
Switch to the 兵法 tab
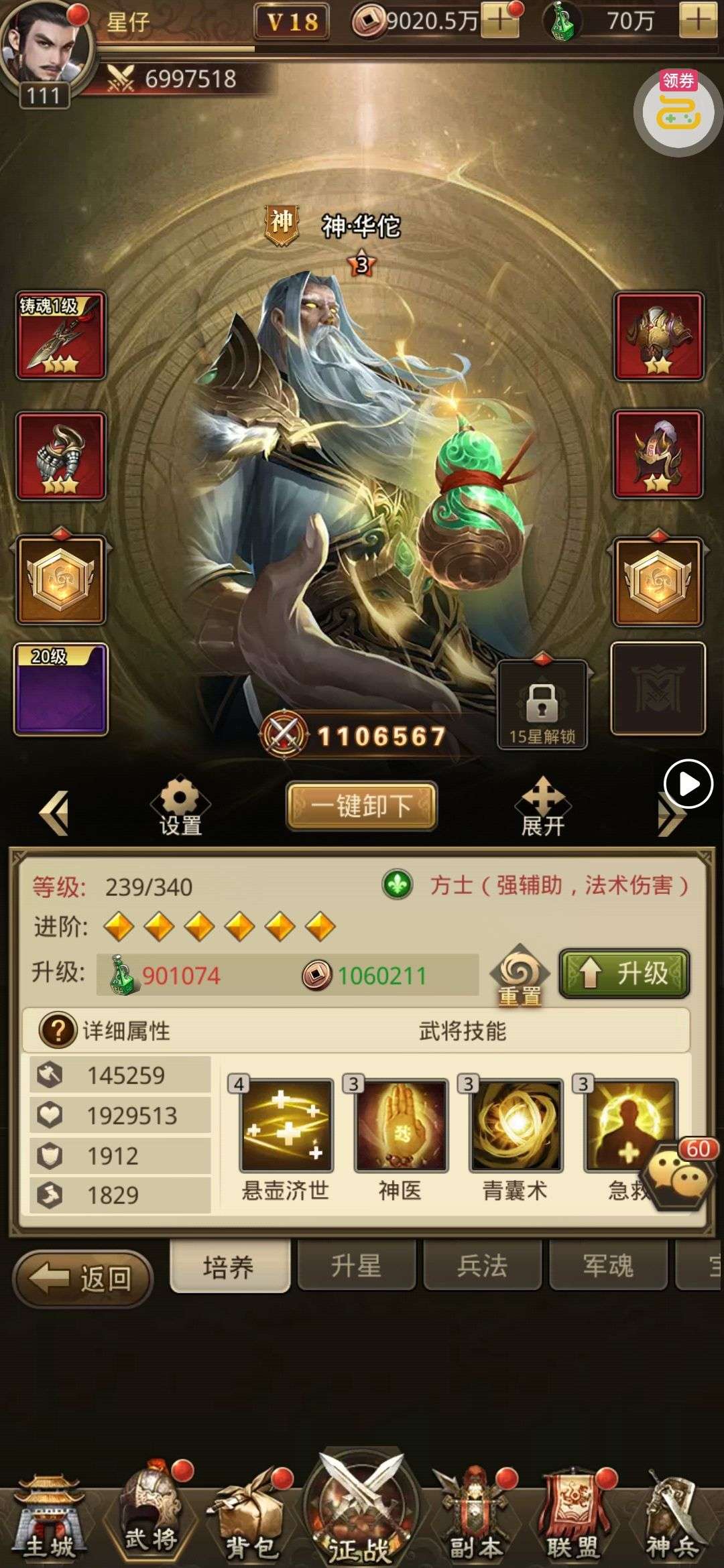[x=482, y=1266]
